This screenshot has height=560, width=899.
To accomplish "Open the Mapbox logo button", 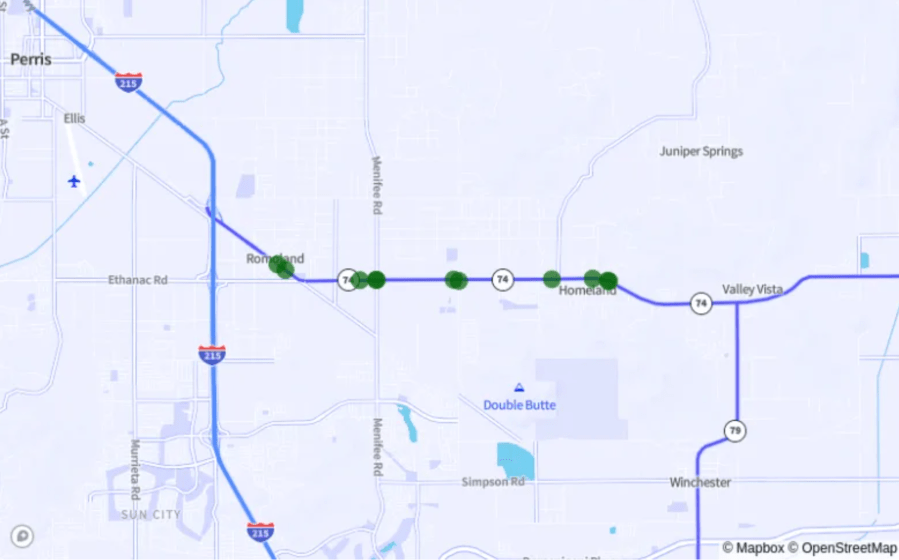I will click(24, 535).
